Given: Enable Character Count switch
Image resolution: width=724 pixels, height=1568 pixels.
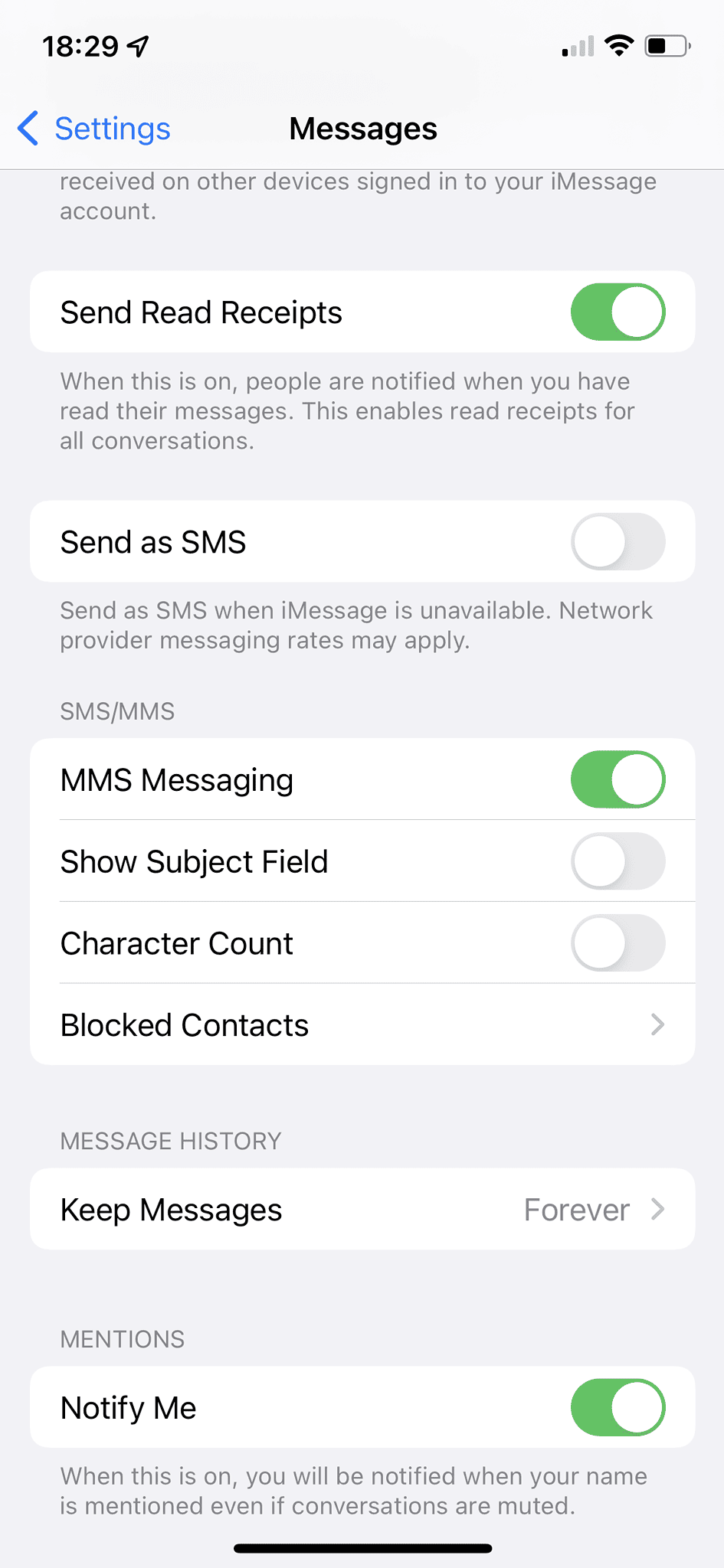Looking at the screenshot, I should coord(618,943).
